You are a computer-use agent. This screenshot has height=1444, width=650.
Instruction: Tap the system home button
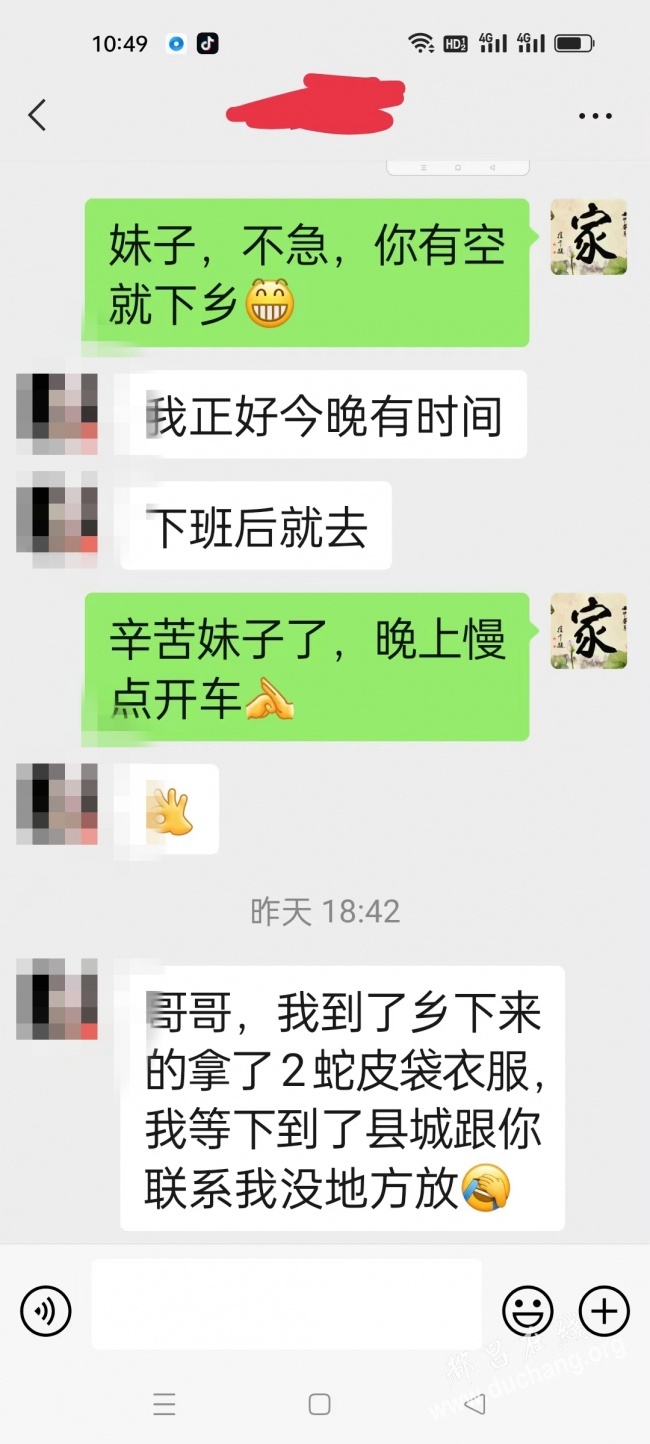pyautogui.click(x=319, y=1404)
